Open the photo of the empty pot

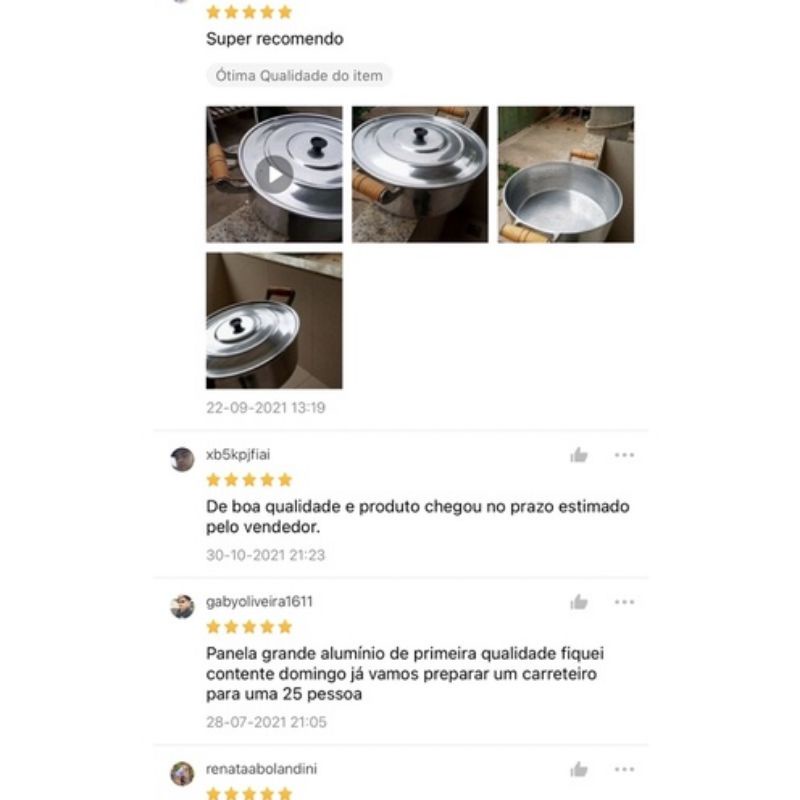click(x=566, y=174)
